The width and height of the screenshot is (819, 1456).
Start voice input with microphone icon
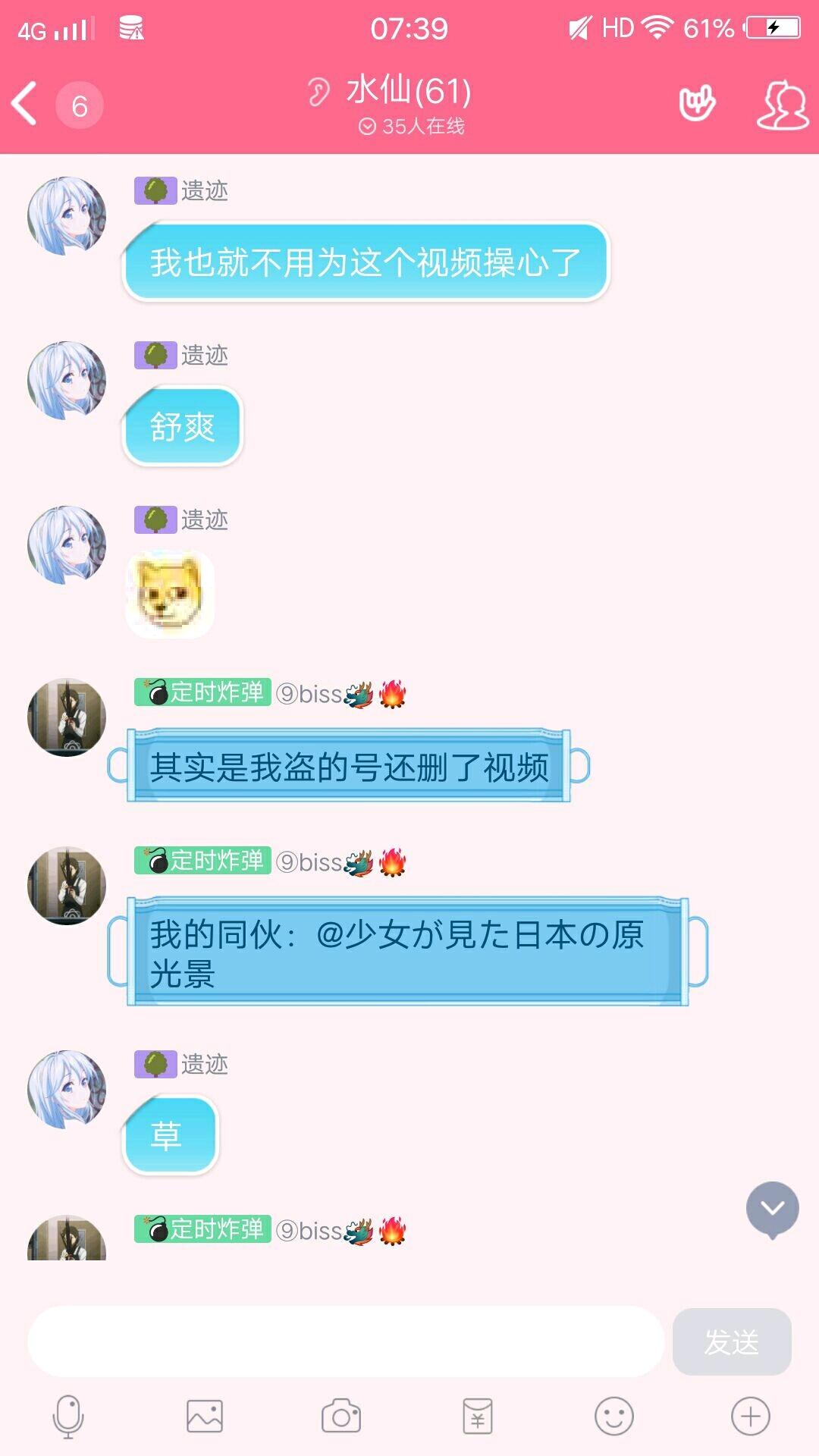(68, 1416)
